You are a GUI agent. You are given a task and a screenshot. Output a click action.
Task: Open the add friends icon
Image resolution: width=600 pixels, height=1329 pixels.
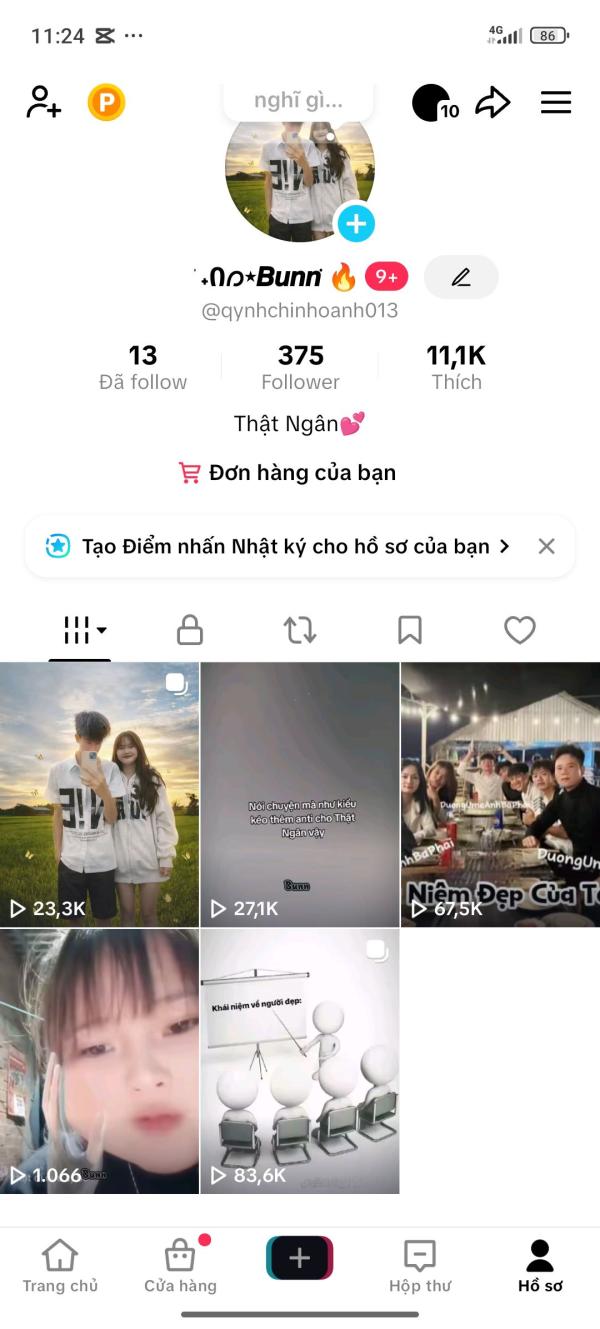(43, 102)
